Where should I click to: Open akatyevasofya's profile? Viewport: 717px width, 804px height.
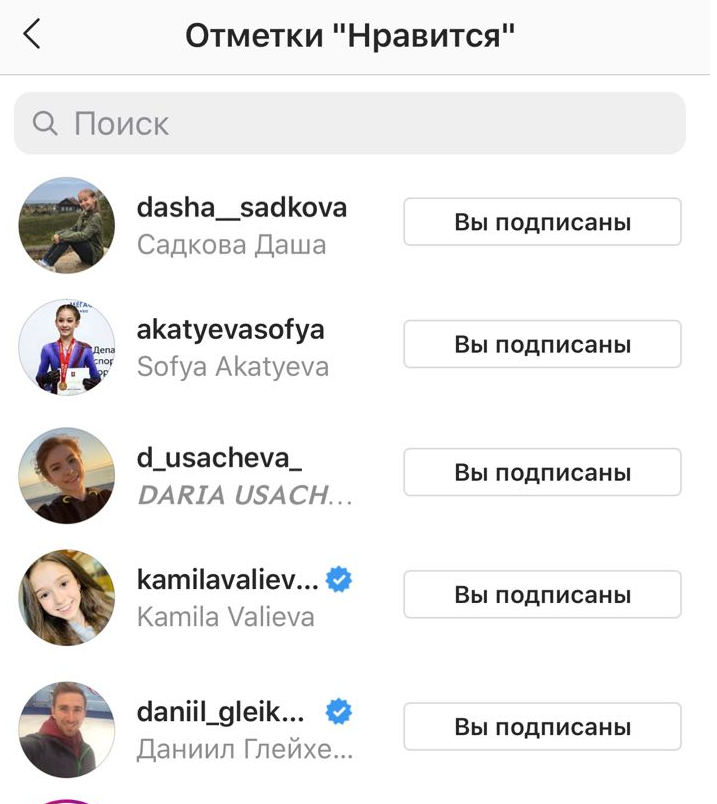(x=230, y=330)
